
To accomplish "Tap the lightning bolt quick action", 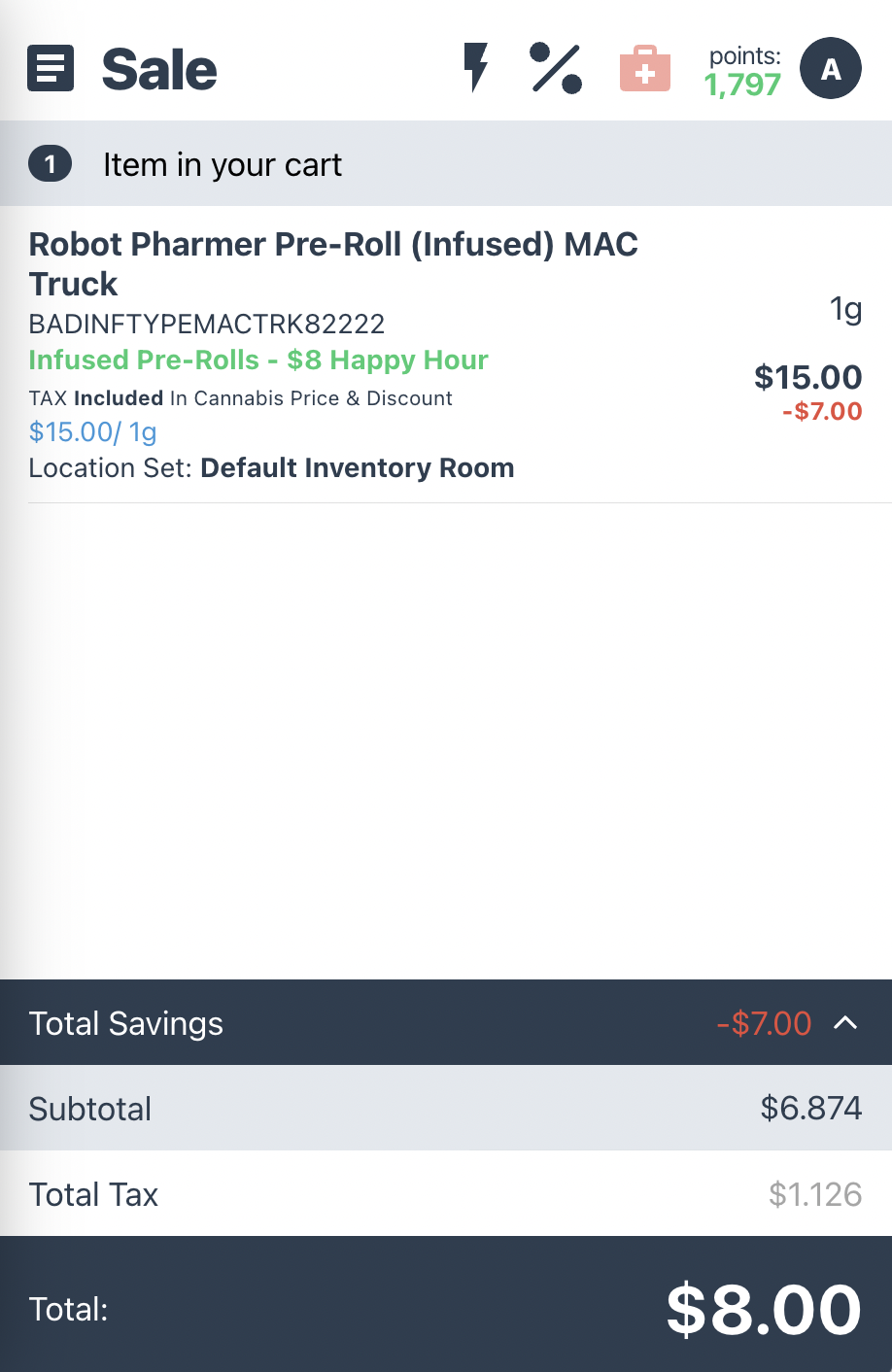I will click(475, 68).
